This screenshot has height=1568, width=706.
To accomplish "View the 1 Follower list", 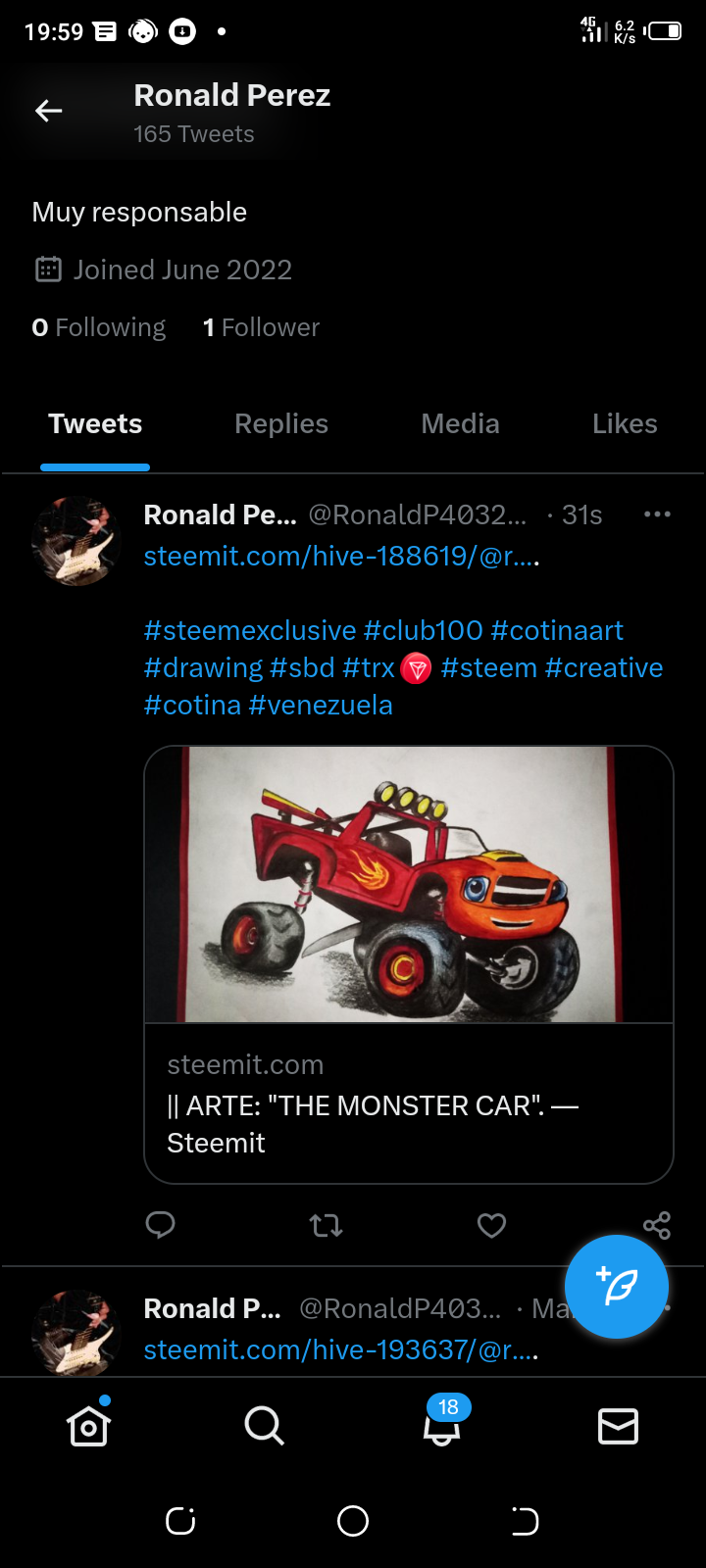I will click(261, 327).
